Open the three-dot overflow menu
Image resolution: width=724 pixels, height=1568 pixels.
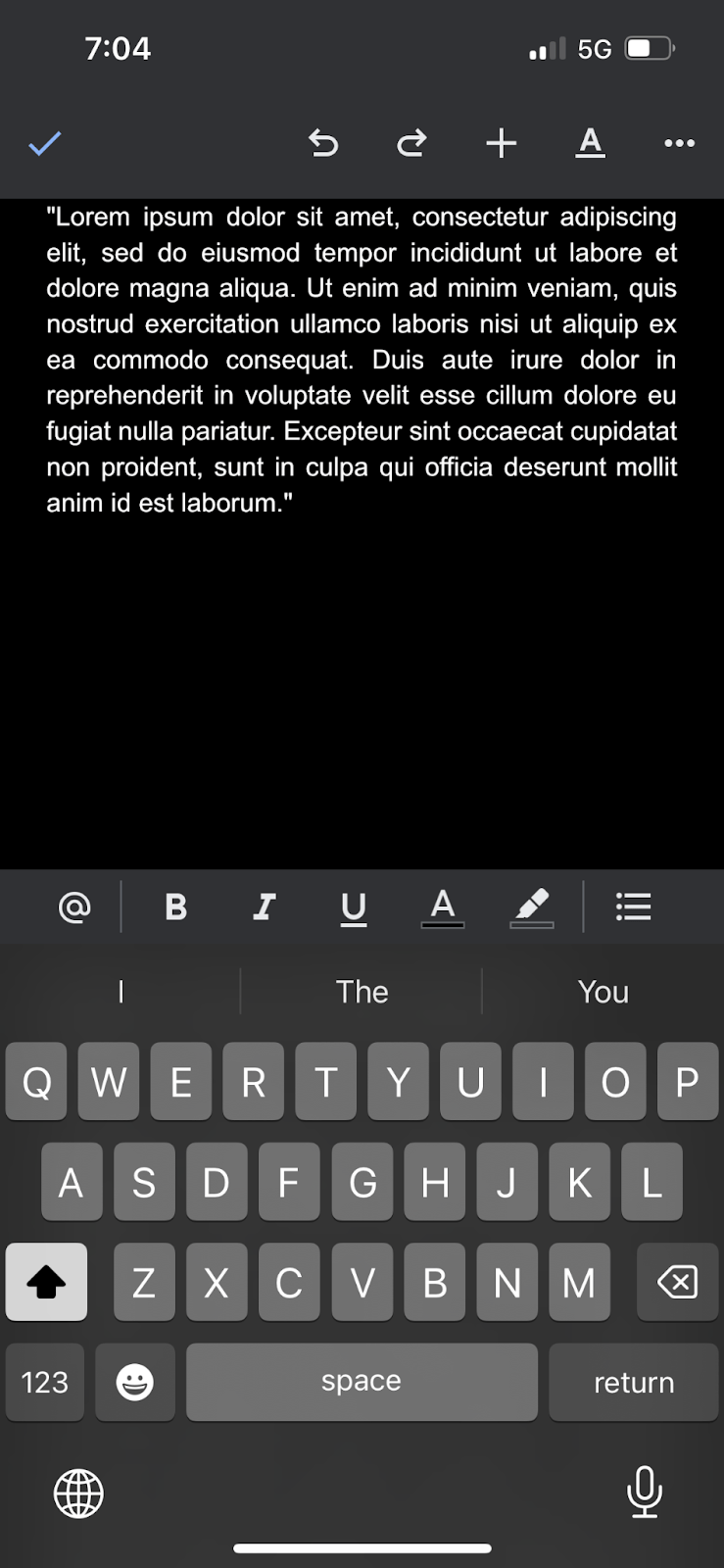[679, 144]
